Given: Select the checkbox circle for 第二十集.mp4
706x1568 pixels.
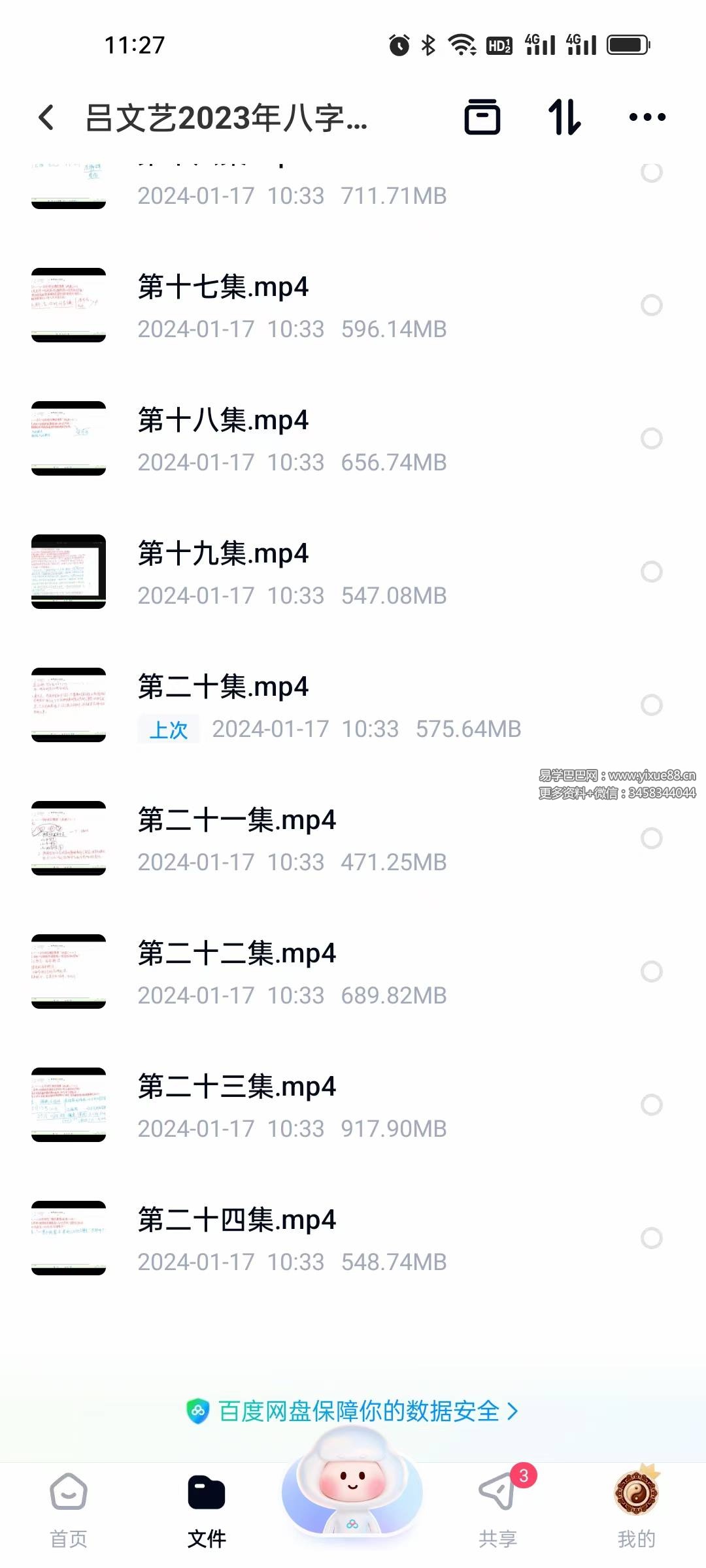Looking at the screenshot, I should tap(651, 704).
